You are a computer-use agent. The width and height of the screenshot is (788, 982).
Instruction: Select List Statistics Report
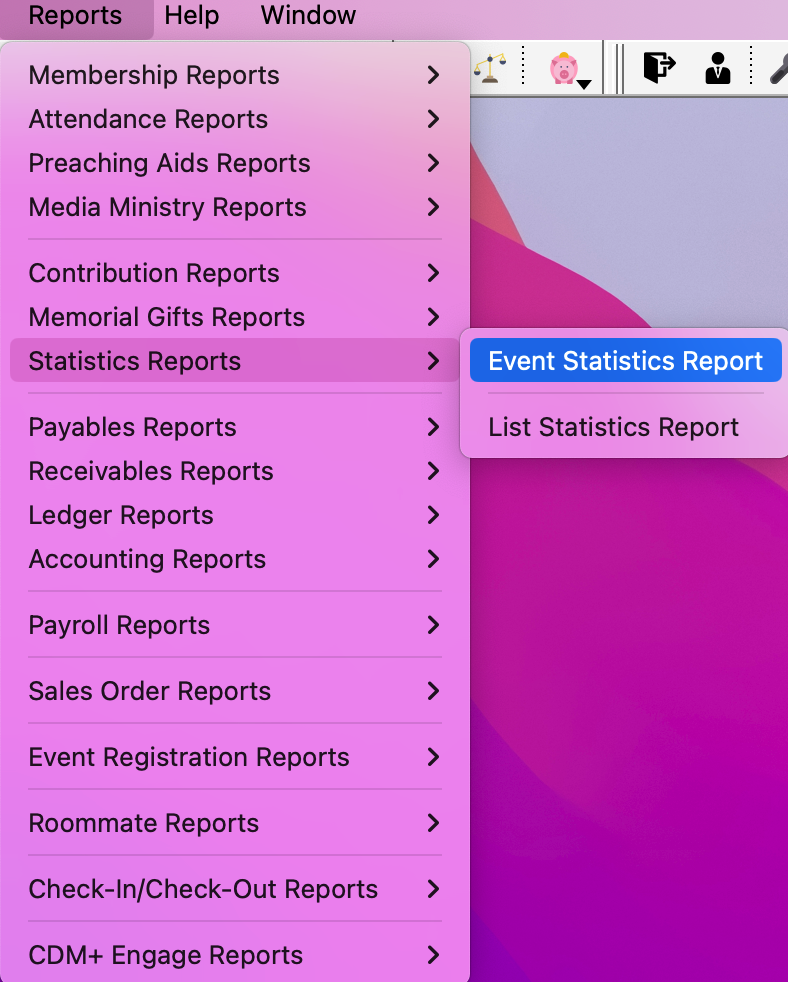click(x=613, y=427)
